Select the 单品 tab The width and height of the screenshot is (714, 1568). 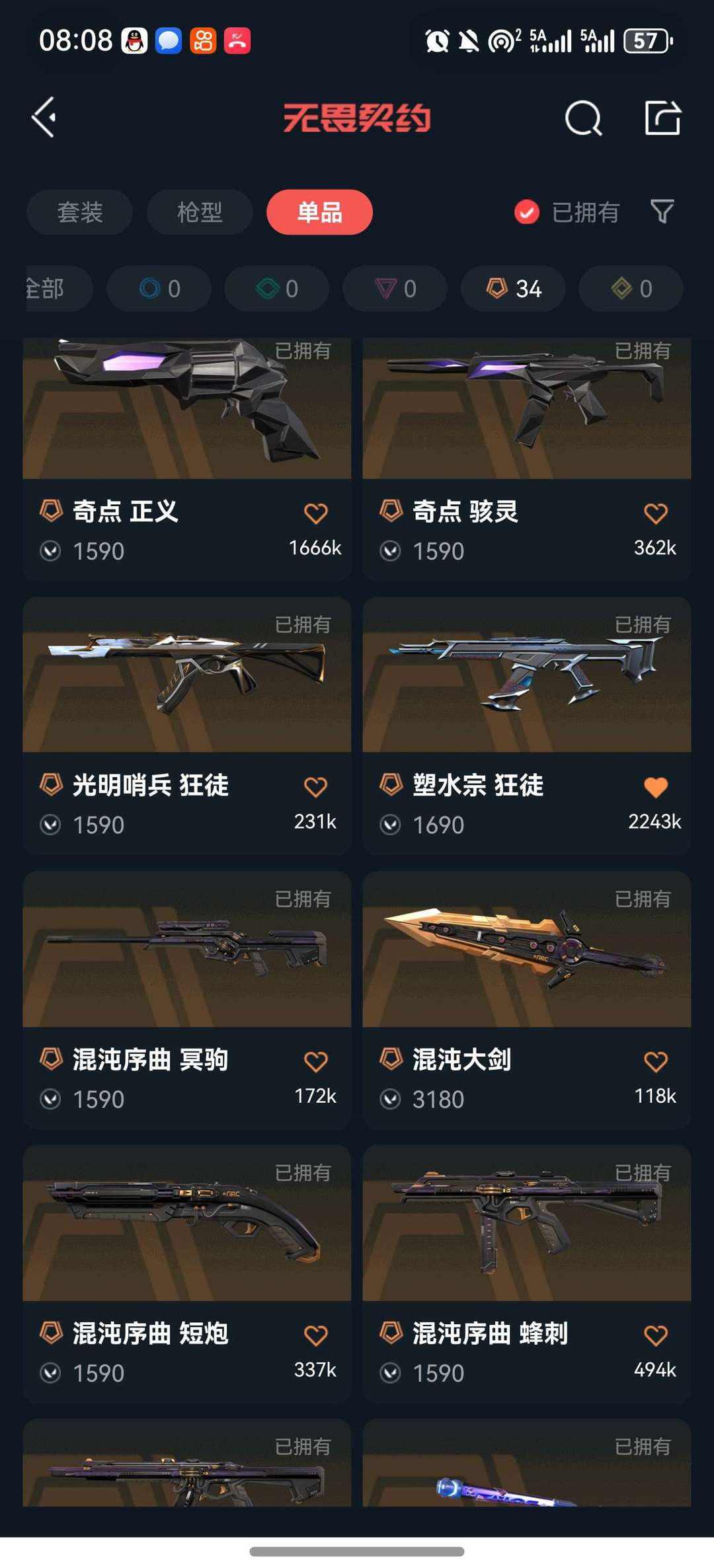coord(319,212)
